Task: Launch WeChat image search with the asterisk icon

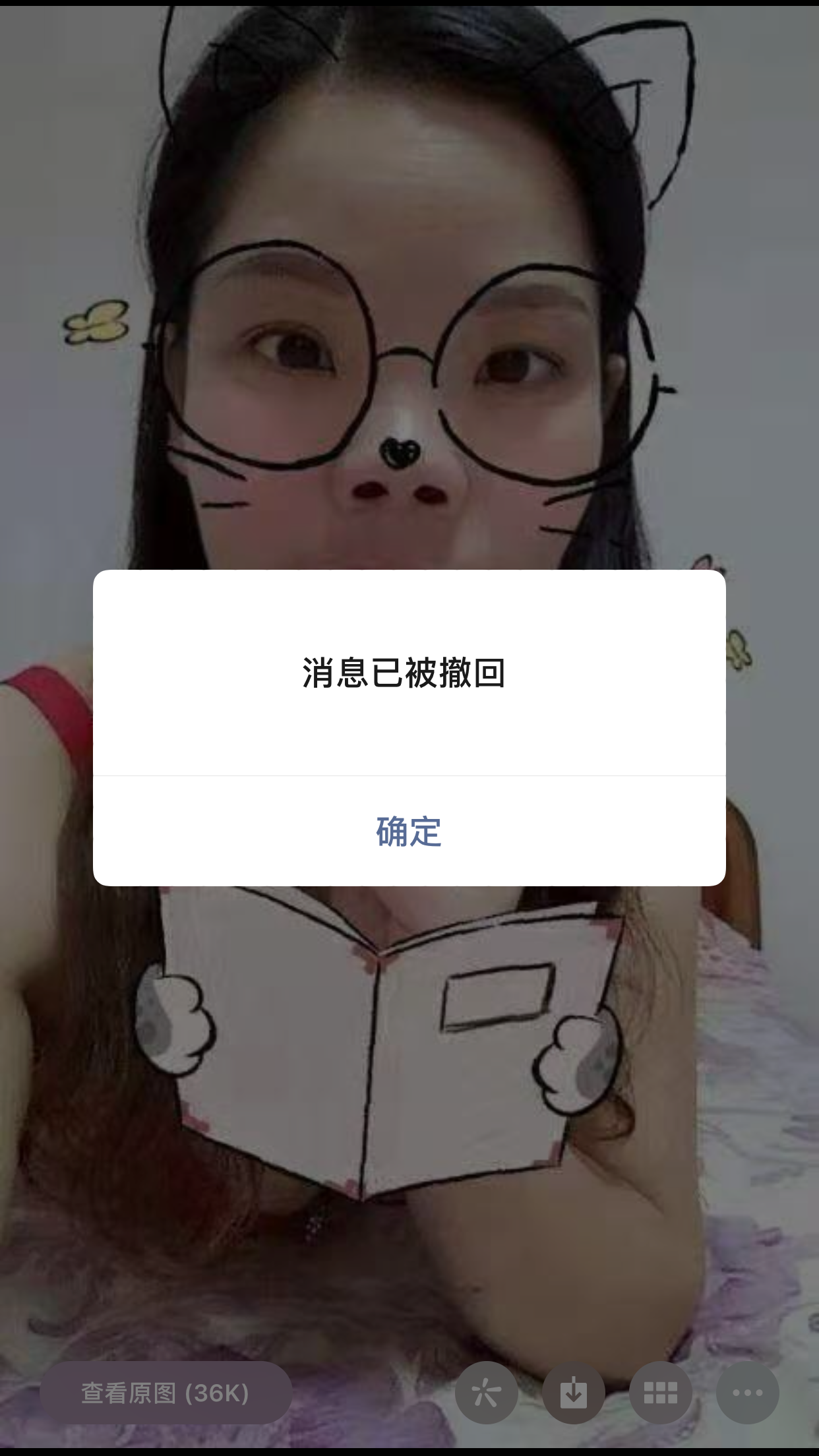Action: tap(487, 1392)
